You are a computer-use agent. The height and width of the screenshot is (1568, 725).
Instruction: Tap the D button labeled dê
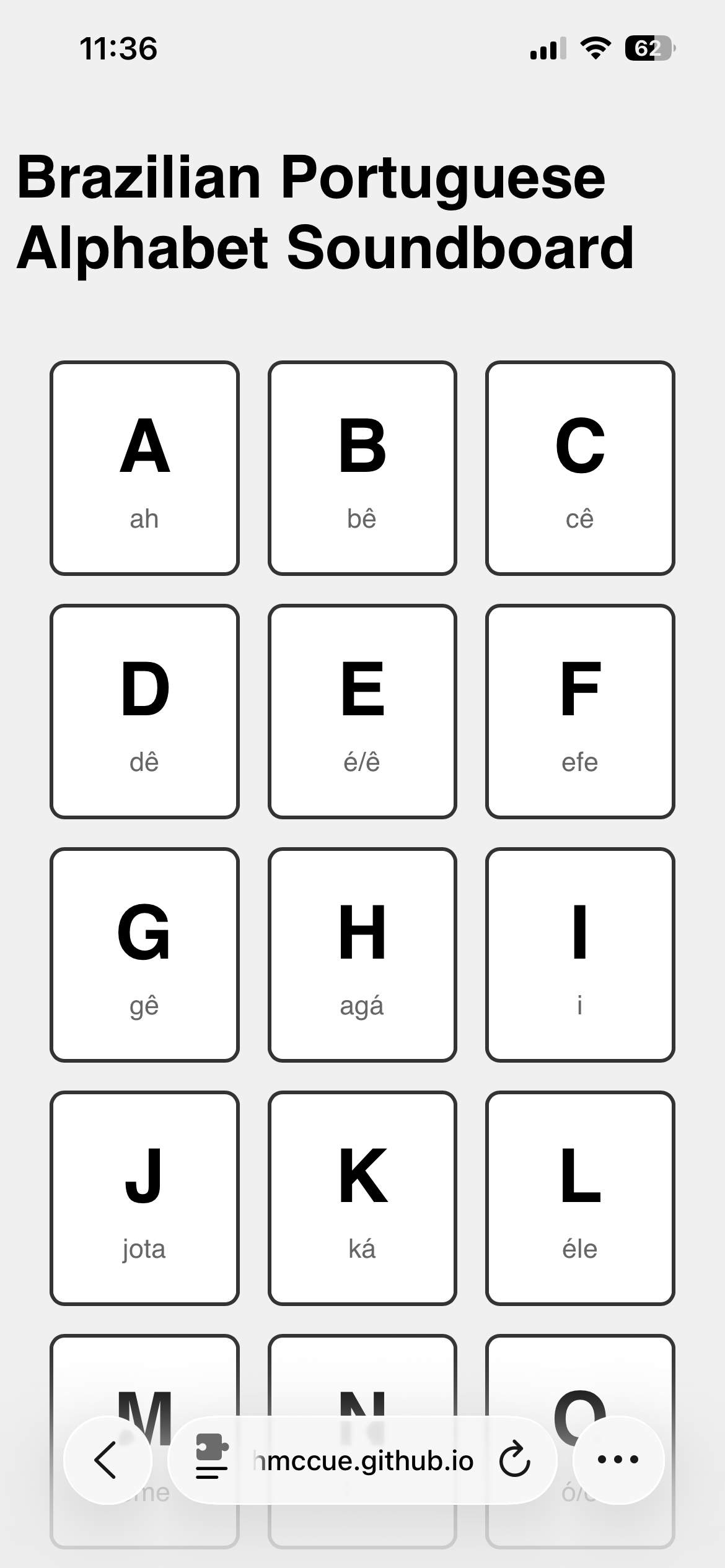144,712
